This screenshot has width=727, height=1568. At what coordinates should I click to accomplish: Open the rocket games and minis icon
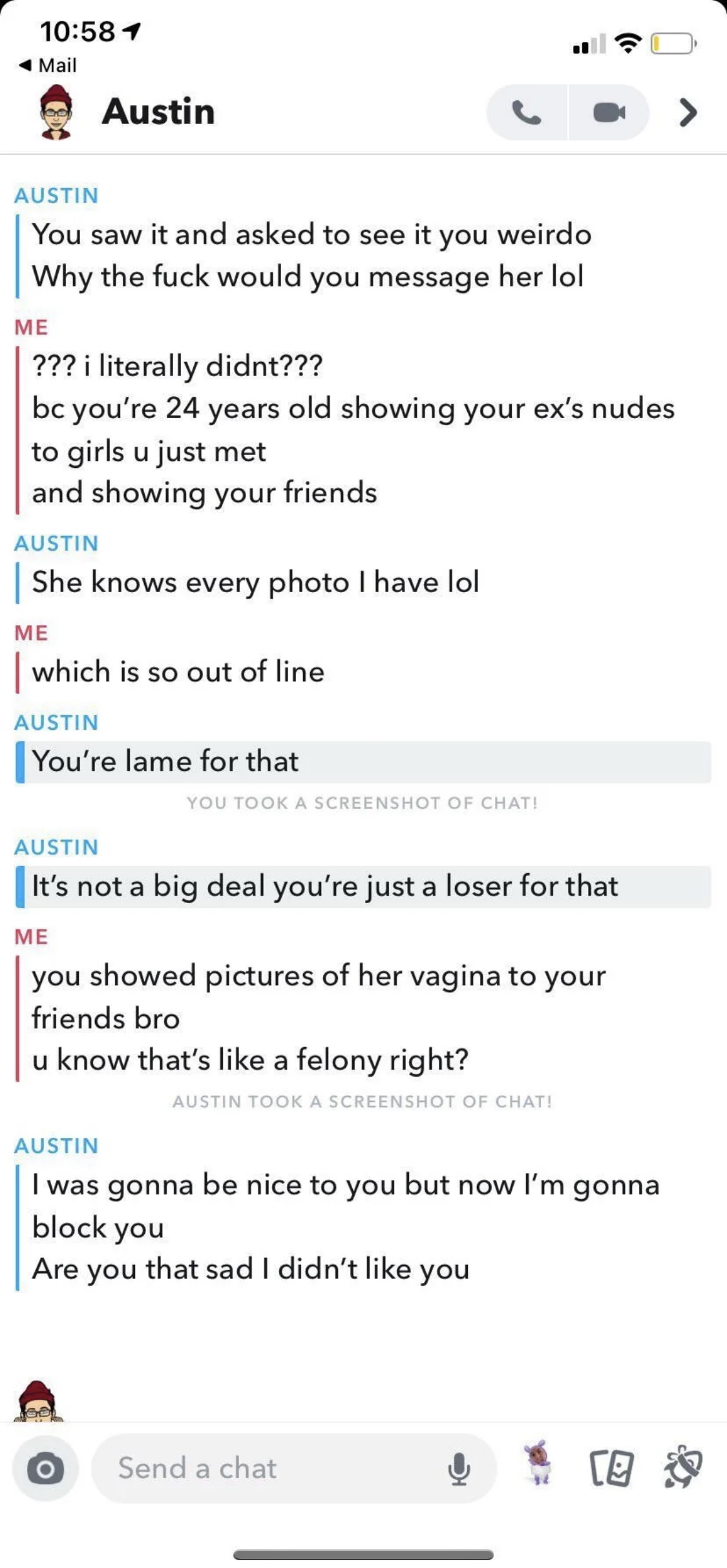coord(684,1467)
